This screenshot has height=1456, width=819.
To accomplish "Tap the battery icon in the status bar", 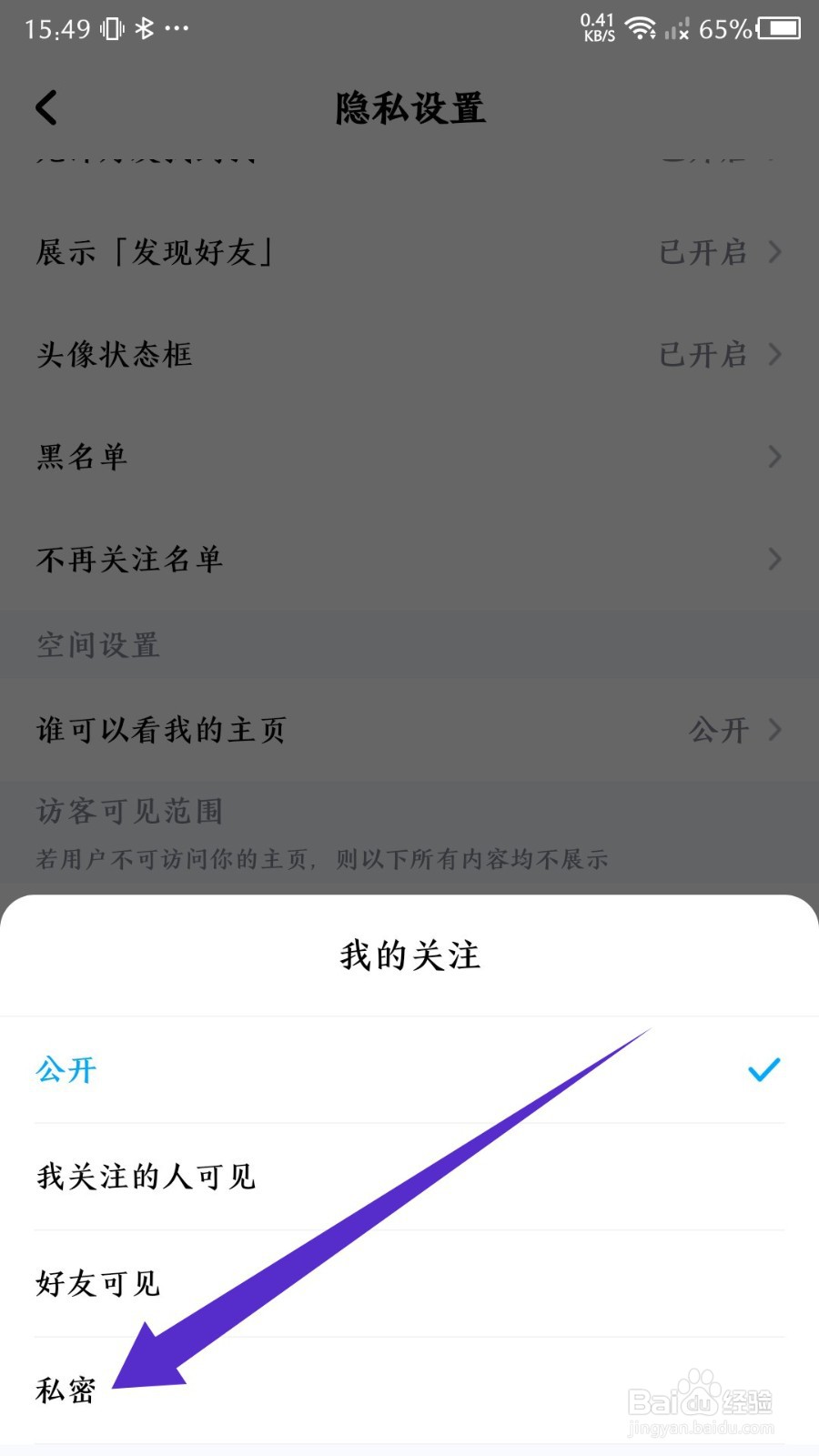I will pyautogui.click(x=780, y=27).
